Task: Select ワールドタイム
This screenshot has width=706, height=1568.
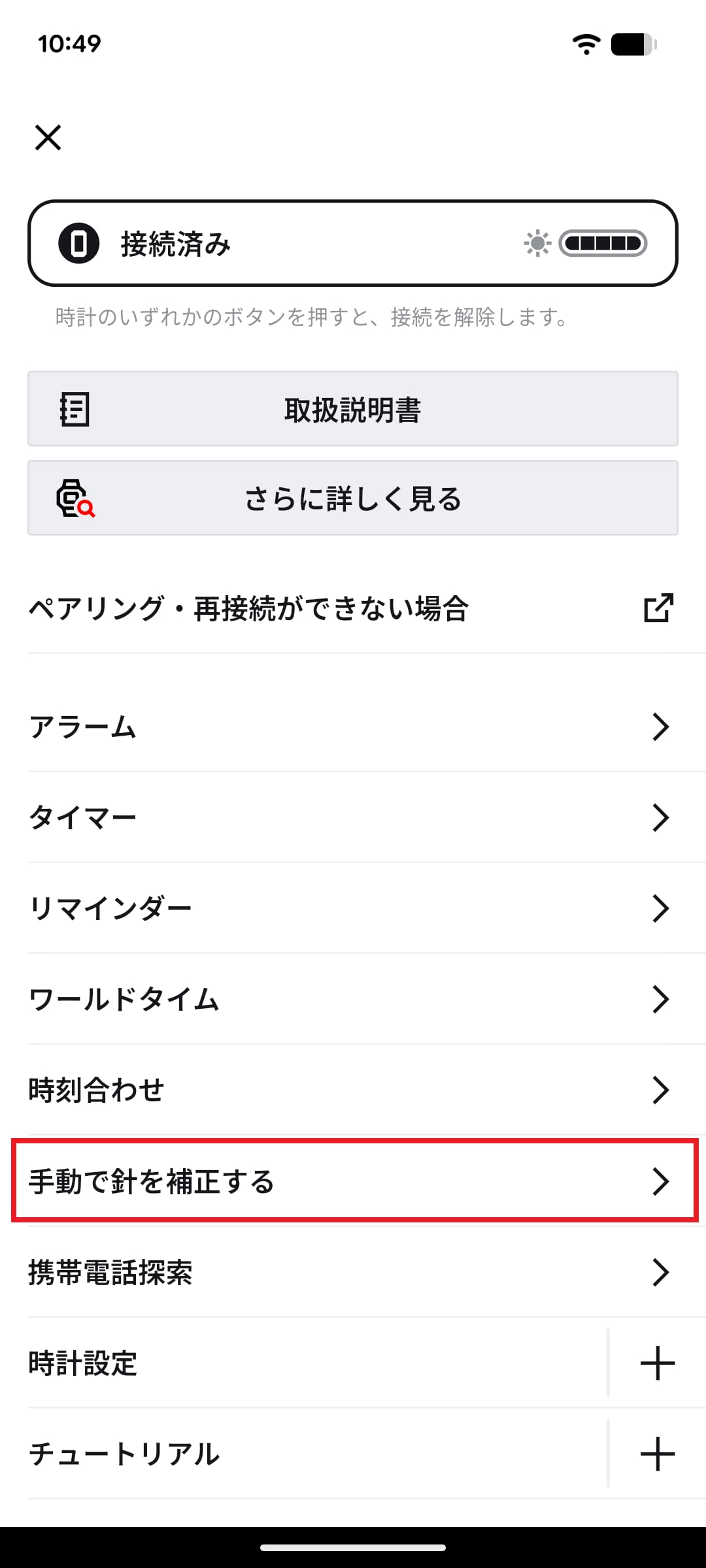Action: click(352, 999)
